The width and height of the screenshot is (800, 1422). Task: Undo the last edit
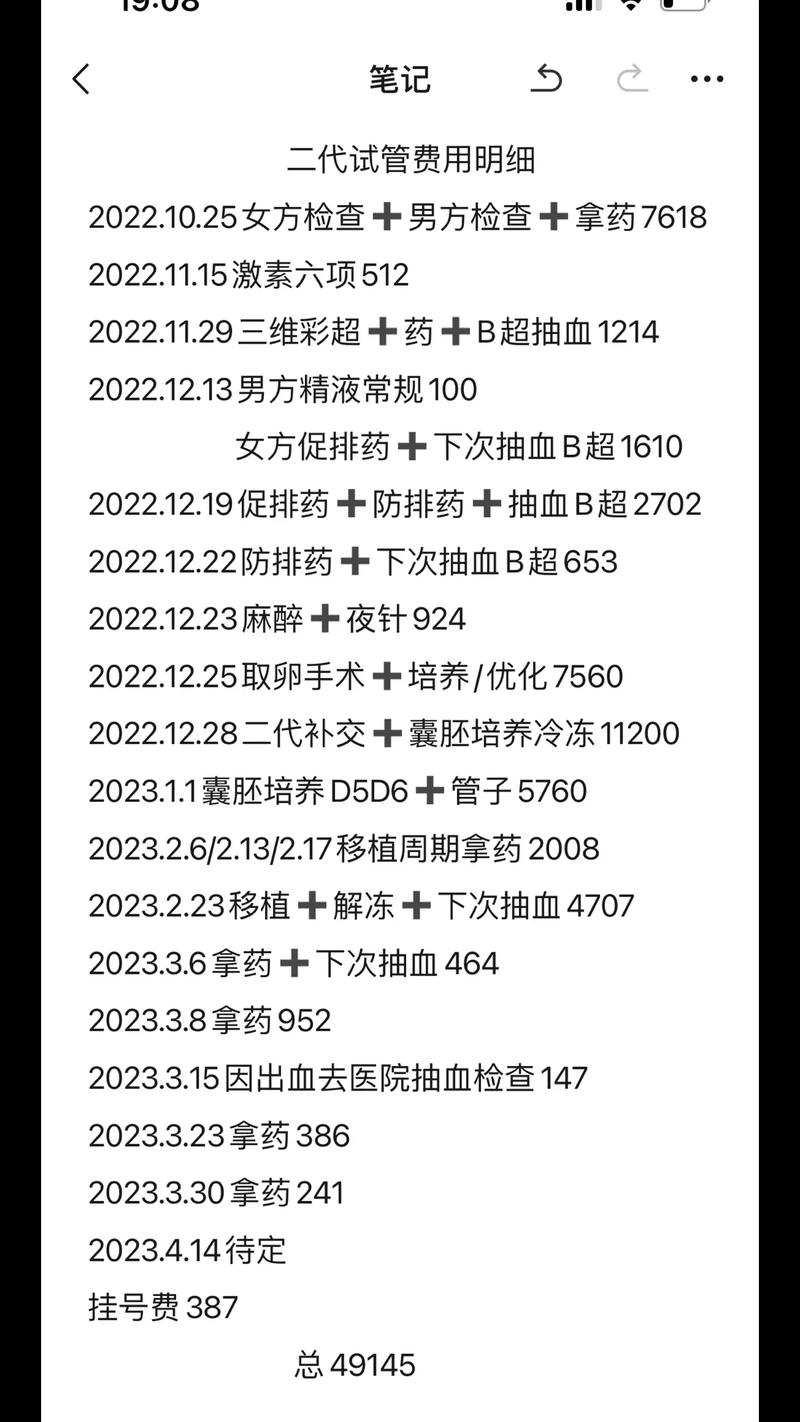[546, 78]
